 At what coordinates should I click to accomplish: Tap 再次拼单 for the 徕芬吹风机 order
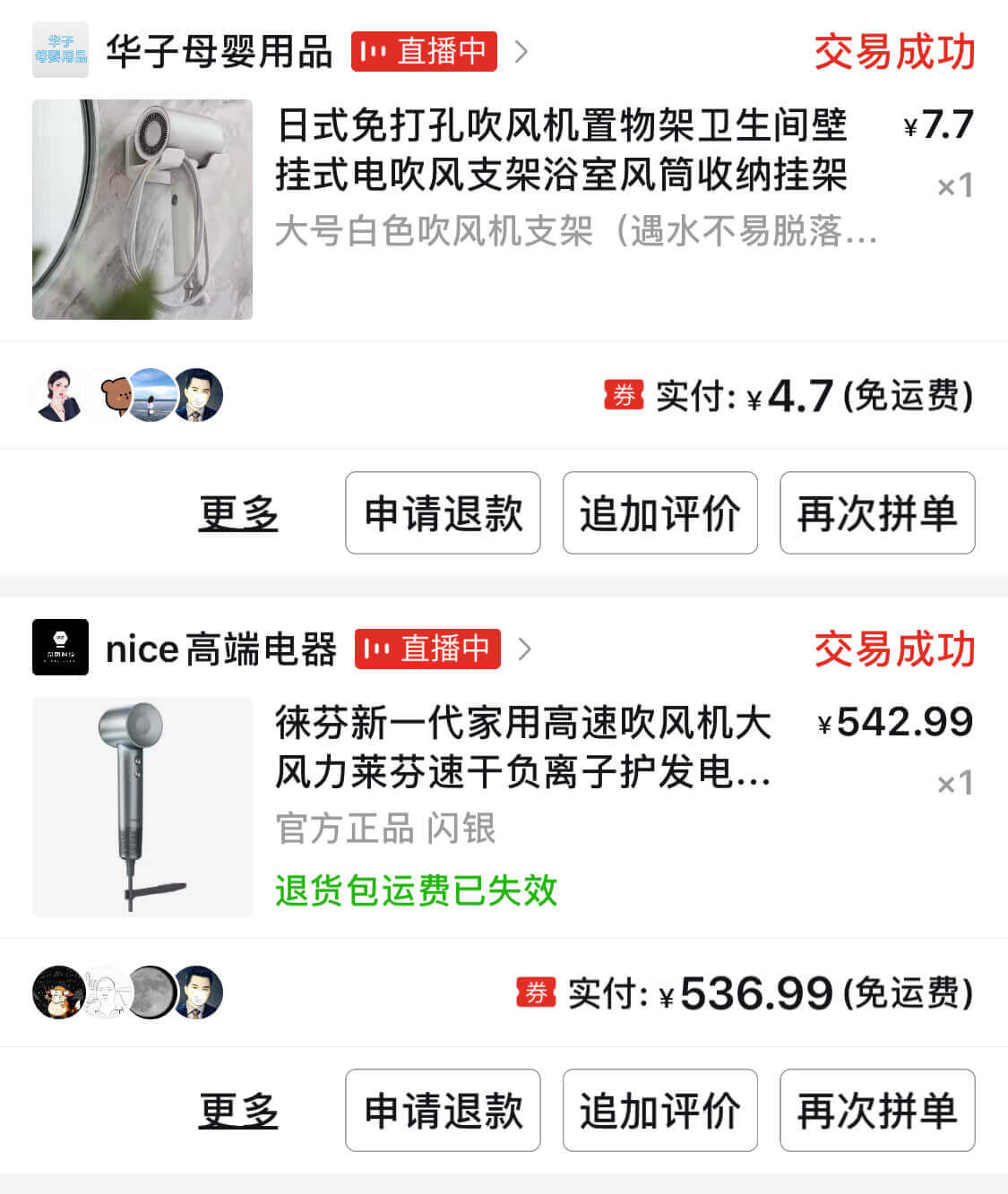point(877,1111)
